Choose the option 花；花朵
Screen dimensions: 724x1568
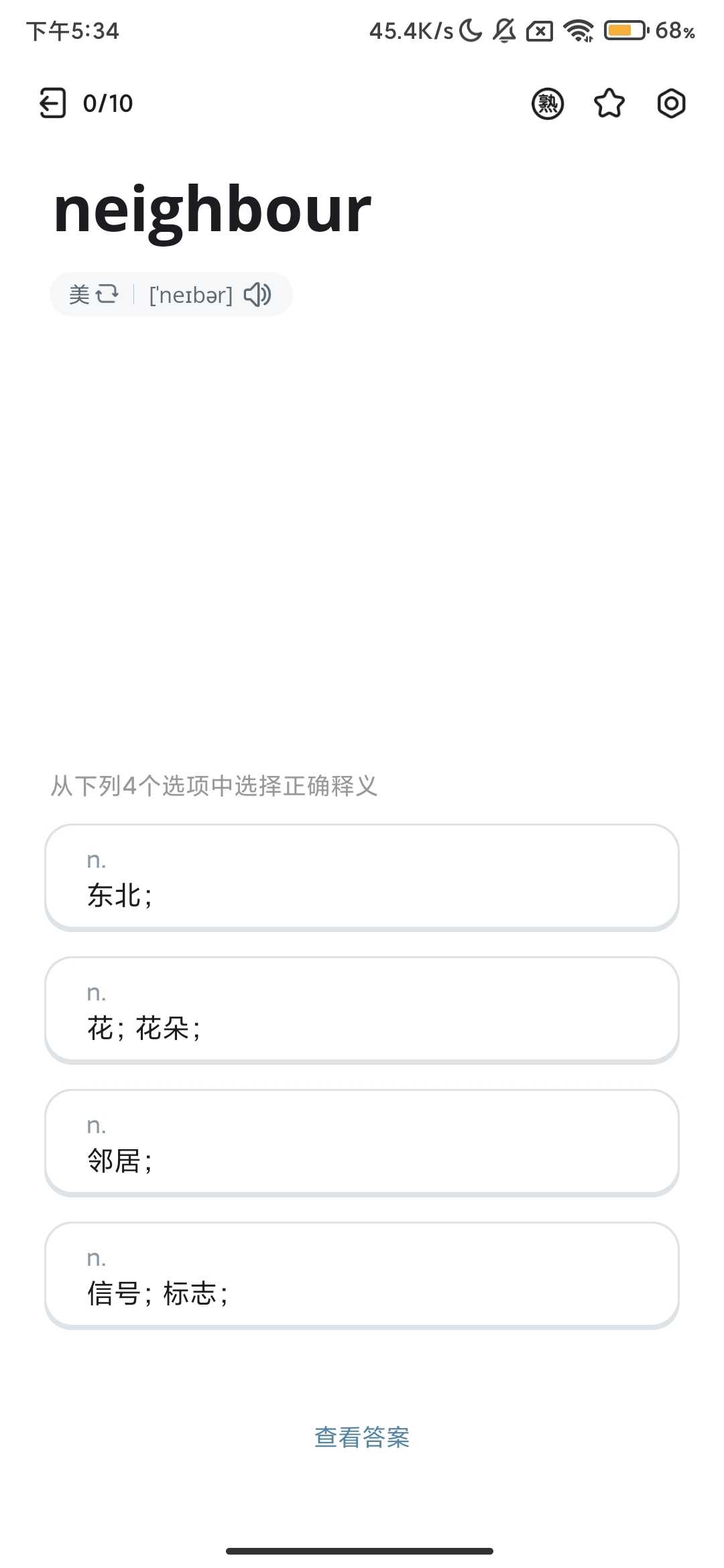(362, 1010)
